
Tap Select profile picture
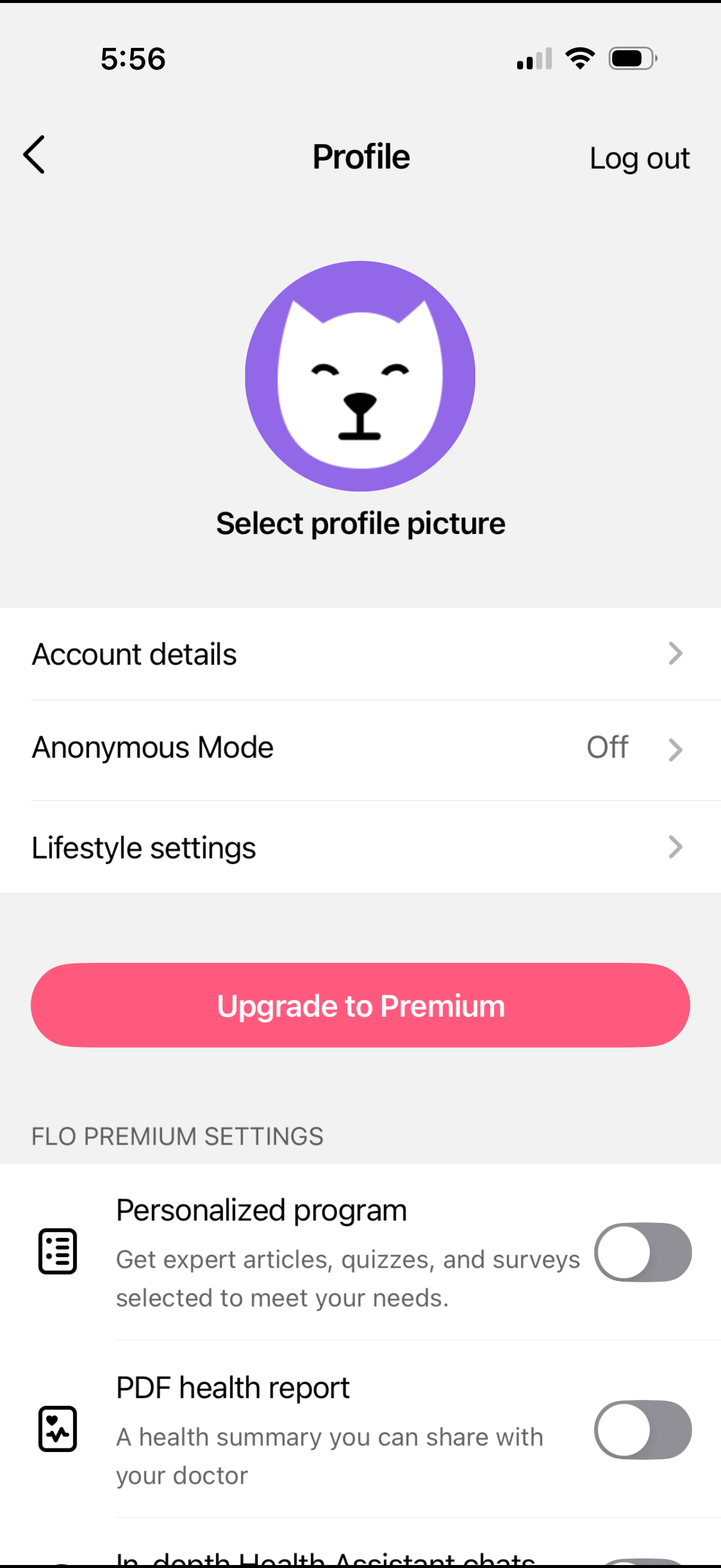point(360,522)
